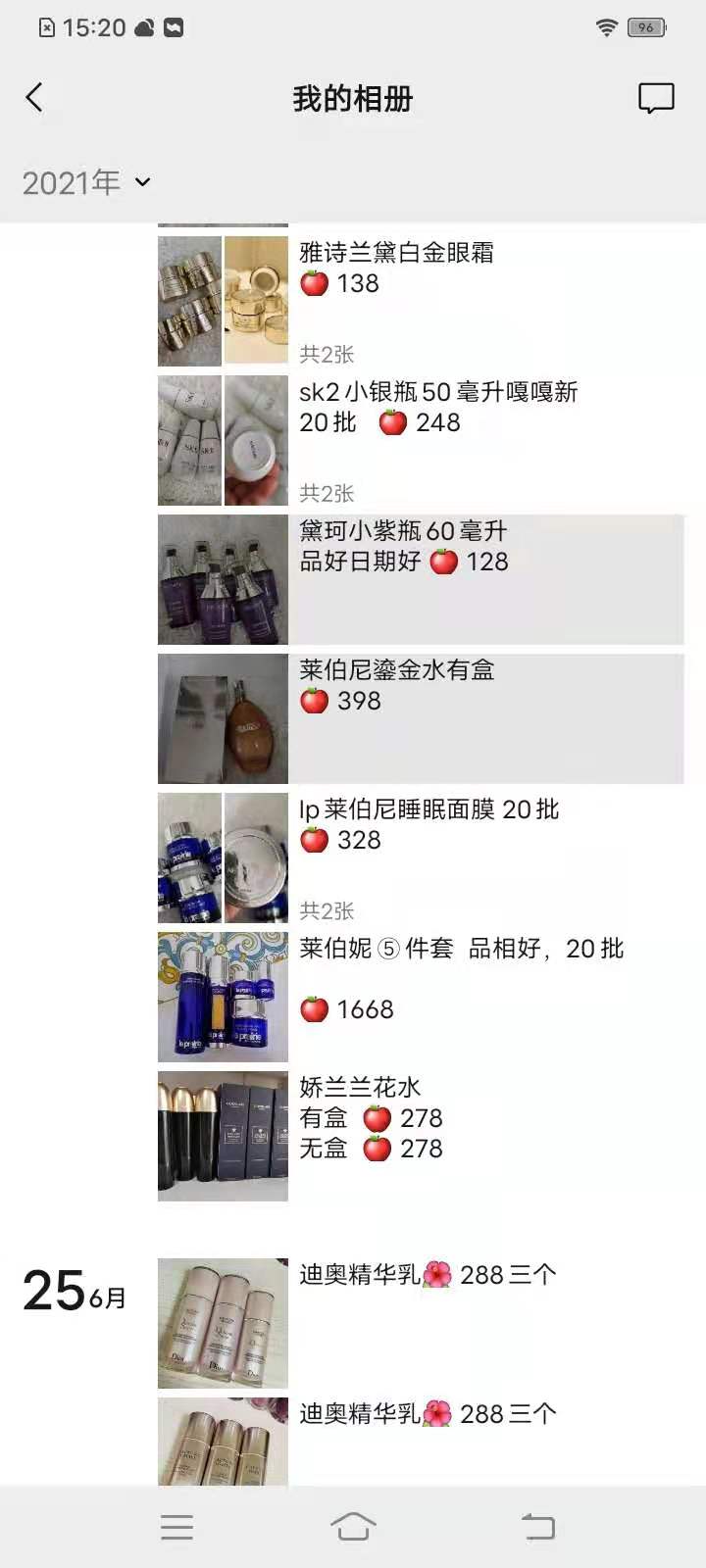The height and width of the screenshot is (1568, 706).
Task: Go back from 我的相册
Action: click(34, 97)
